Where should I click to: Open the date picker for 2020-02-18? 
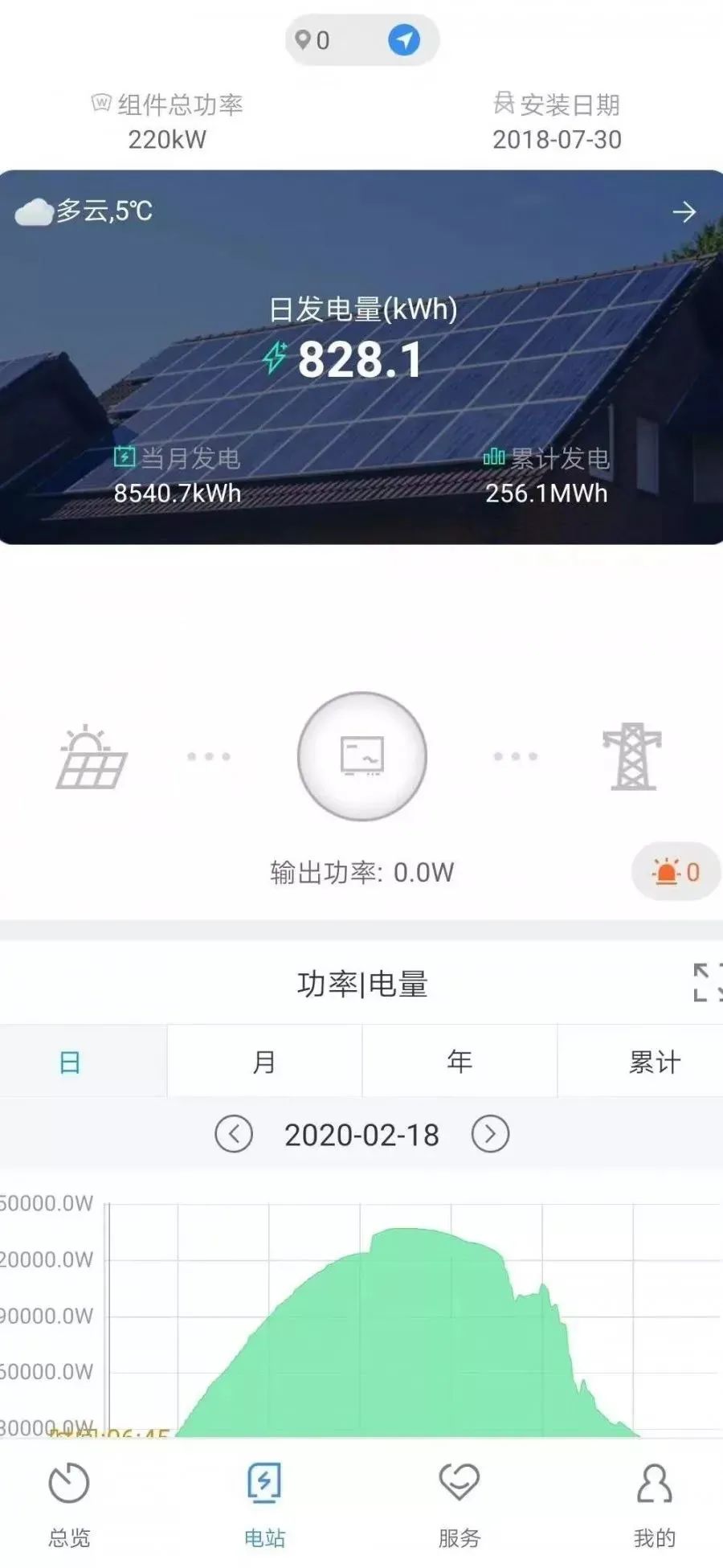[x=361, y=1135]
